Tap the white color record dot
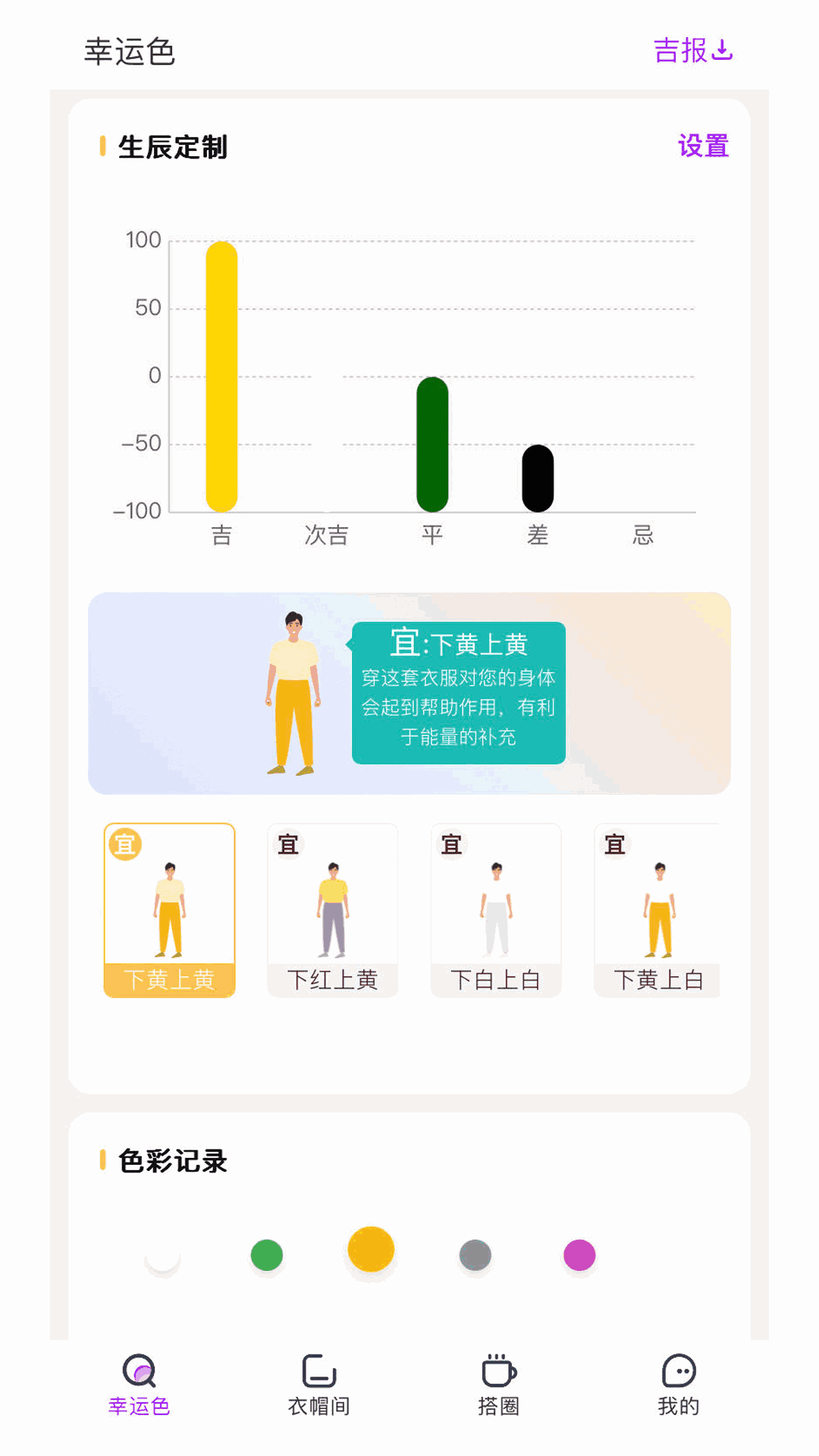Screen dimensions: 819x1456 (162, 1255)
